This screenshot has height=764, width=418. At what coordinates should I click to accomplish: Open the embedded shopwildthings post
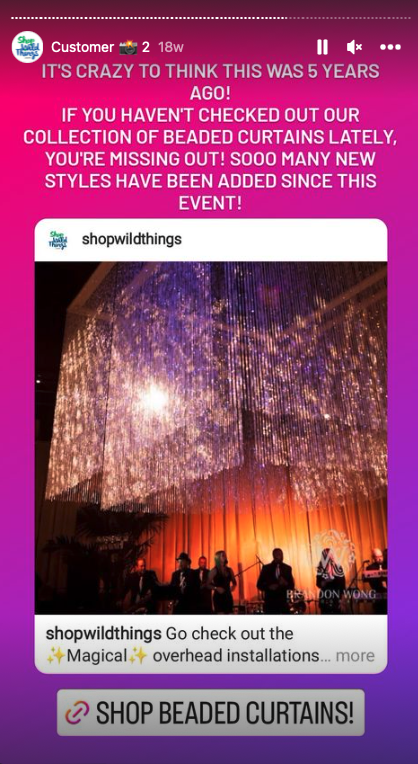coord(211,445)
